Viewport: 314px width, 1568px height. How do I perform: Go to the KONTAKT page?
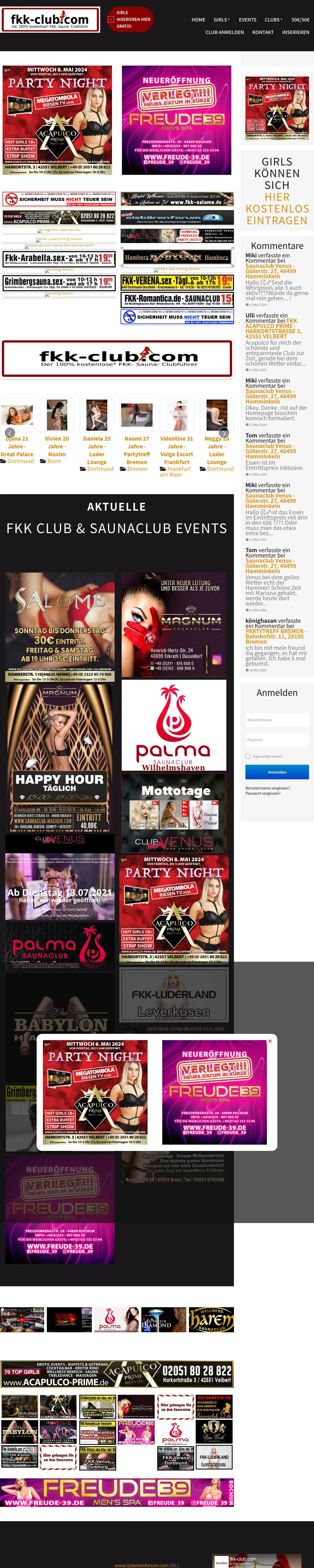click(263, 32)
